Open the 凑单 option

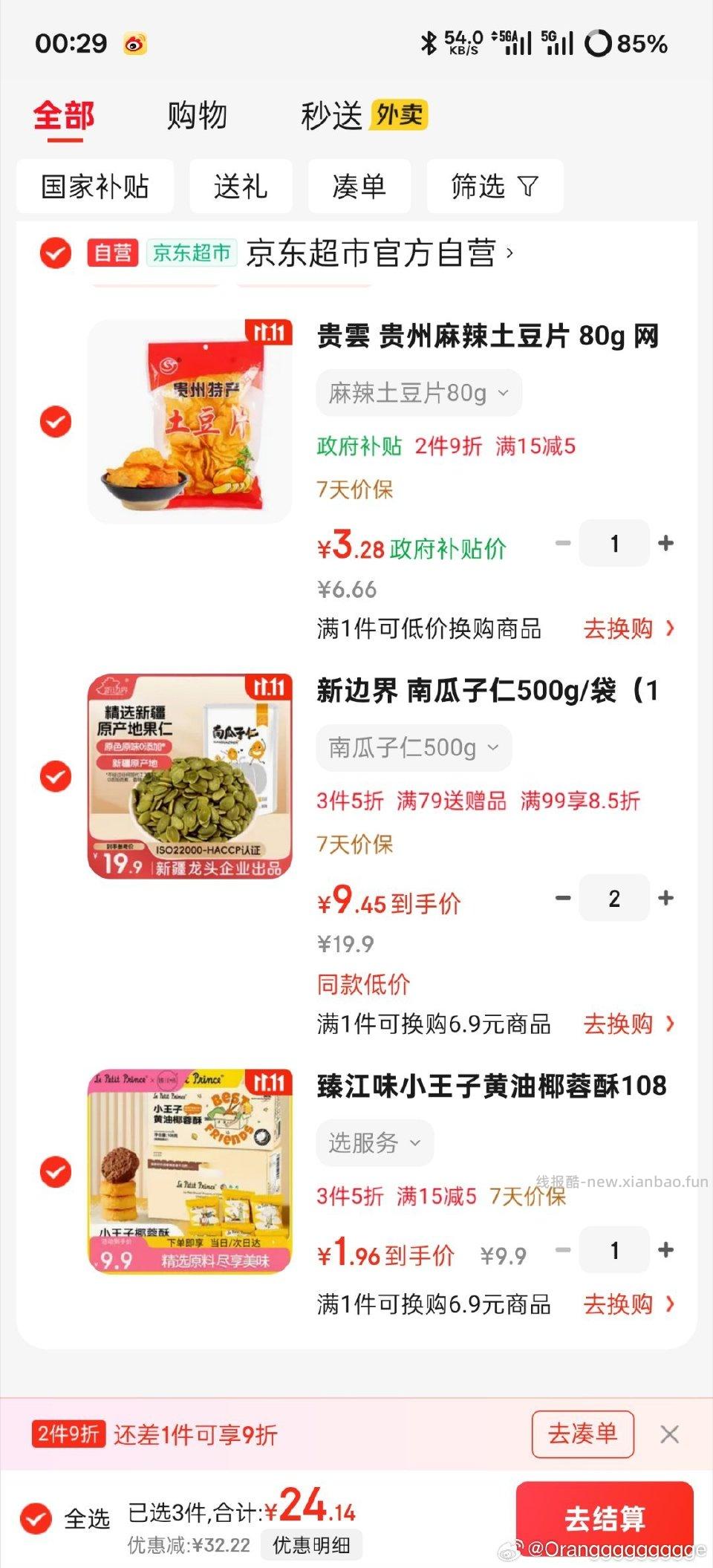pyautogui.click(x=359, y=186)
